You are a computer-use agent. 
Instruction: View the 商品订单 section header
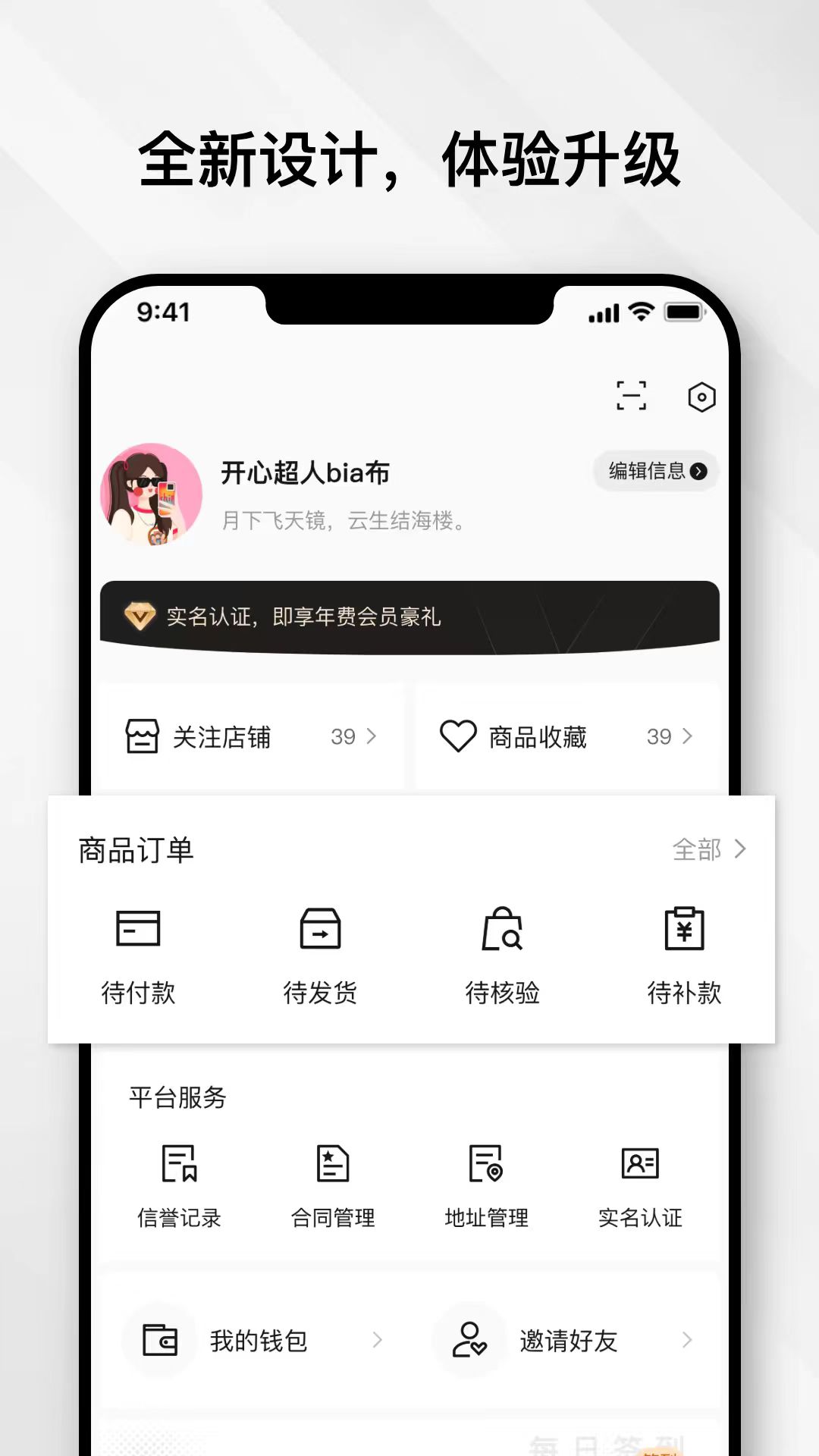134,850
